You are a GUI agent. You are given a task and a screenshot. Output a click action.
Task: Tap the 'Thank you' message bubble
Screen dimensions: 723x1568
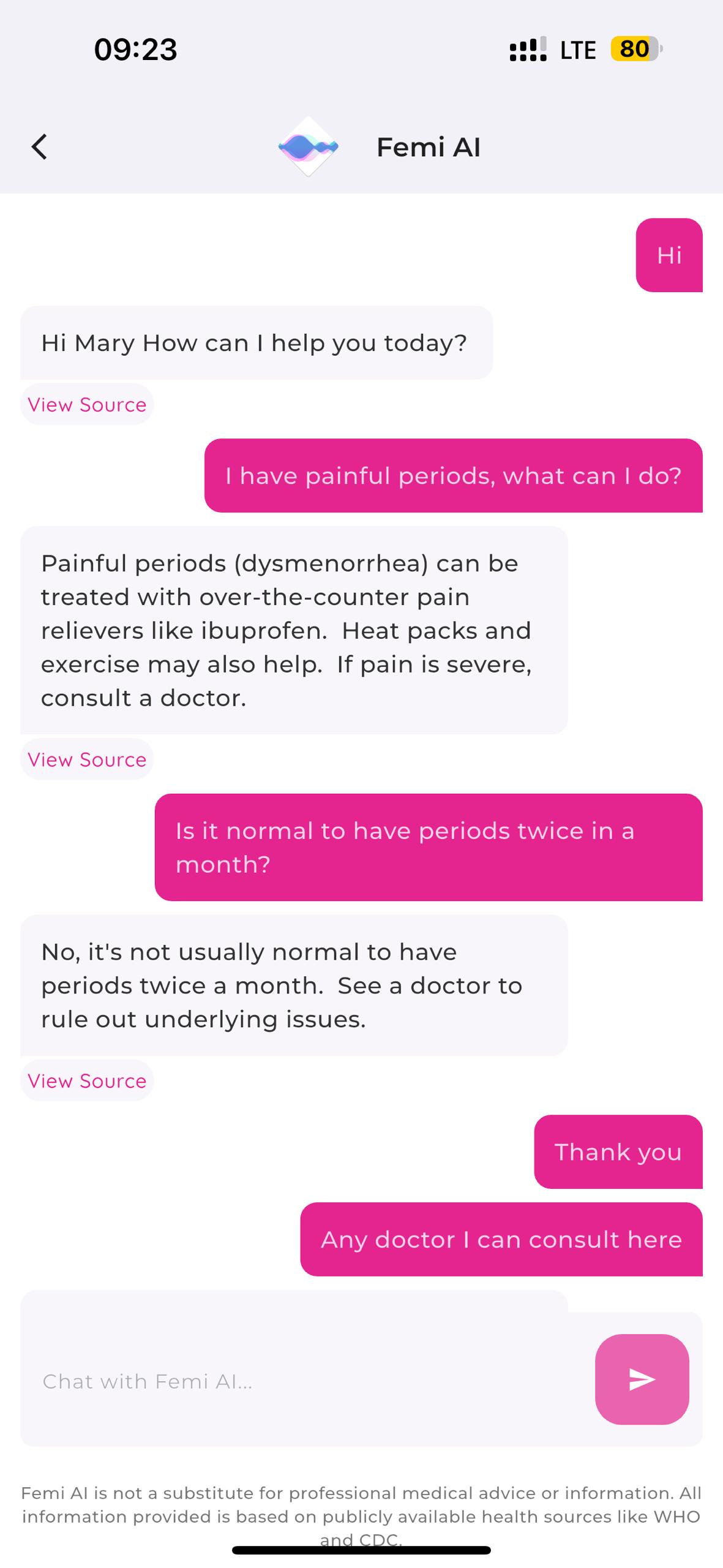618,1151
